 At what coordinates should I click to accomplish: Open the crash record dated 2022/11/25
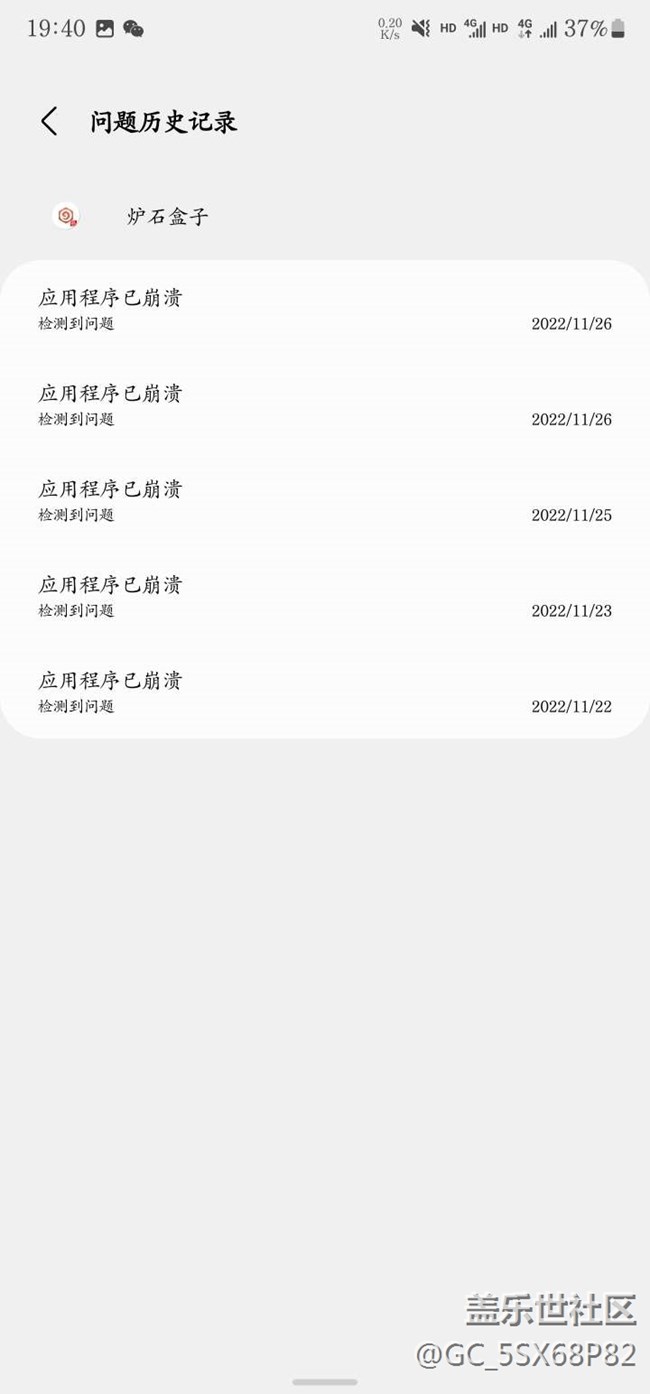(324, 500)
